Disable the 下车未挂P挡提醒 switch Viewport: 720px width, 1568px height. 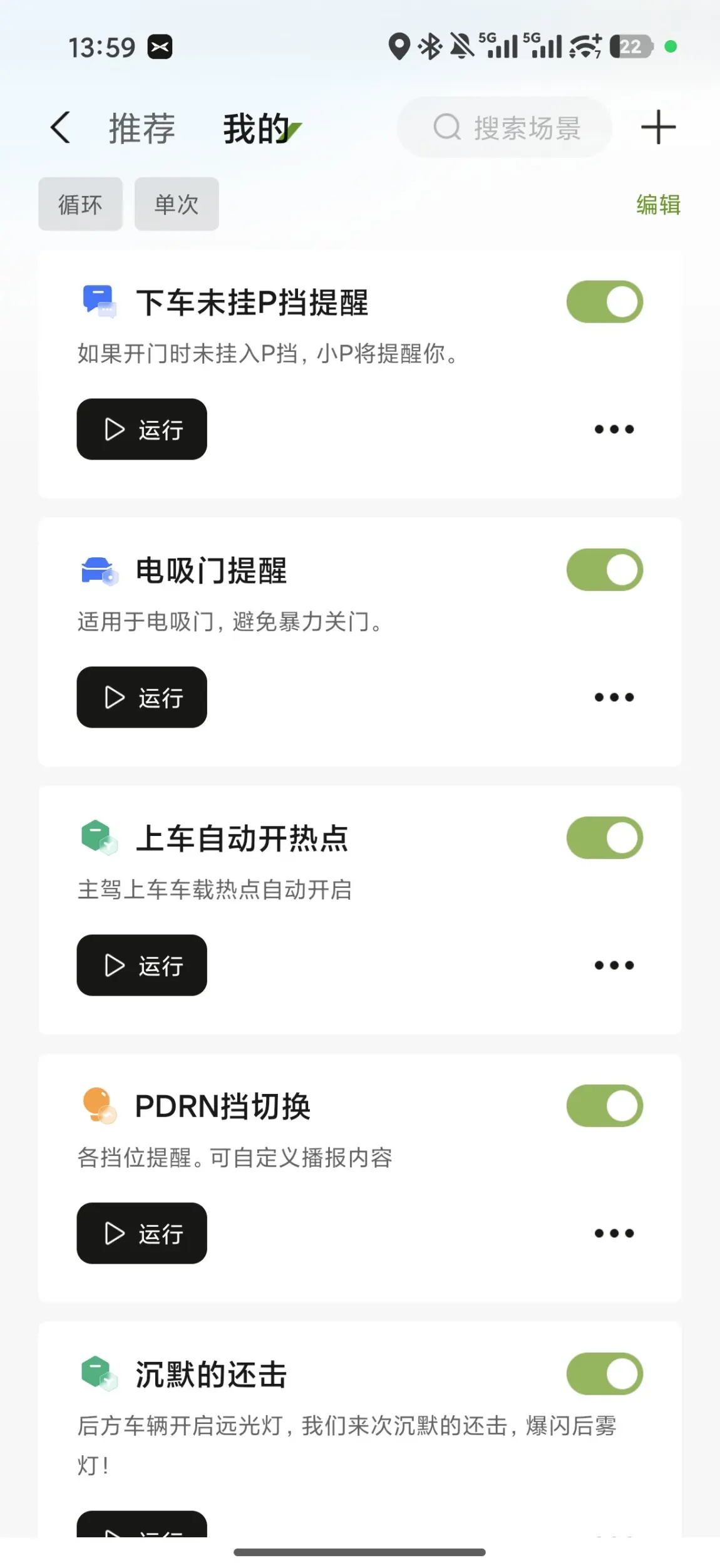[x=604, y=302]
